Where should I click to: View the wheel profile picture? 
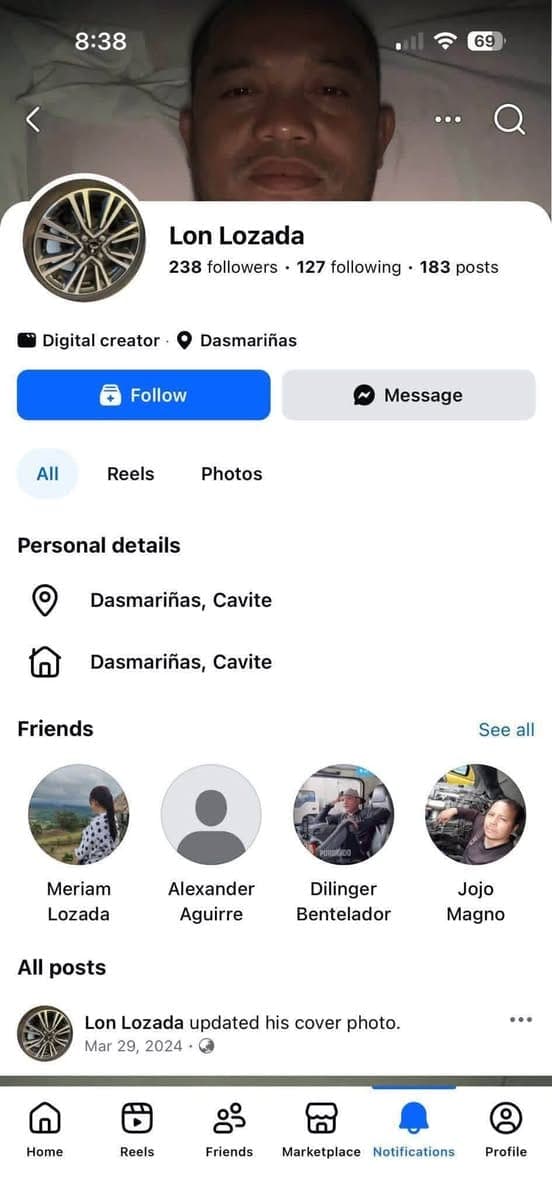tap(84, 241)
